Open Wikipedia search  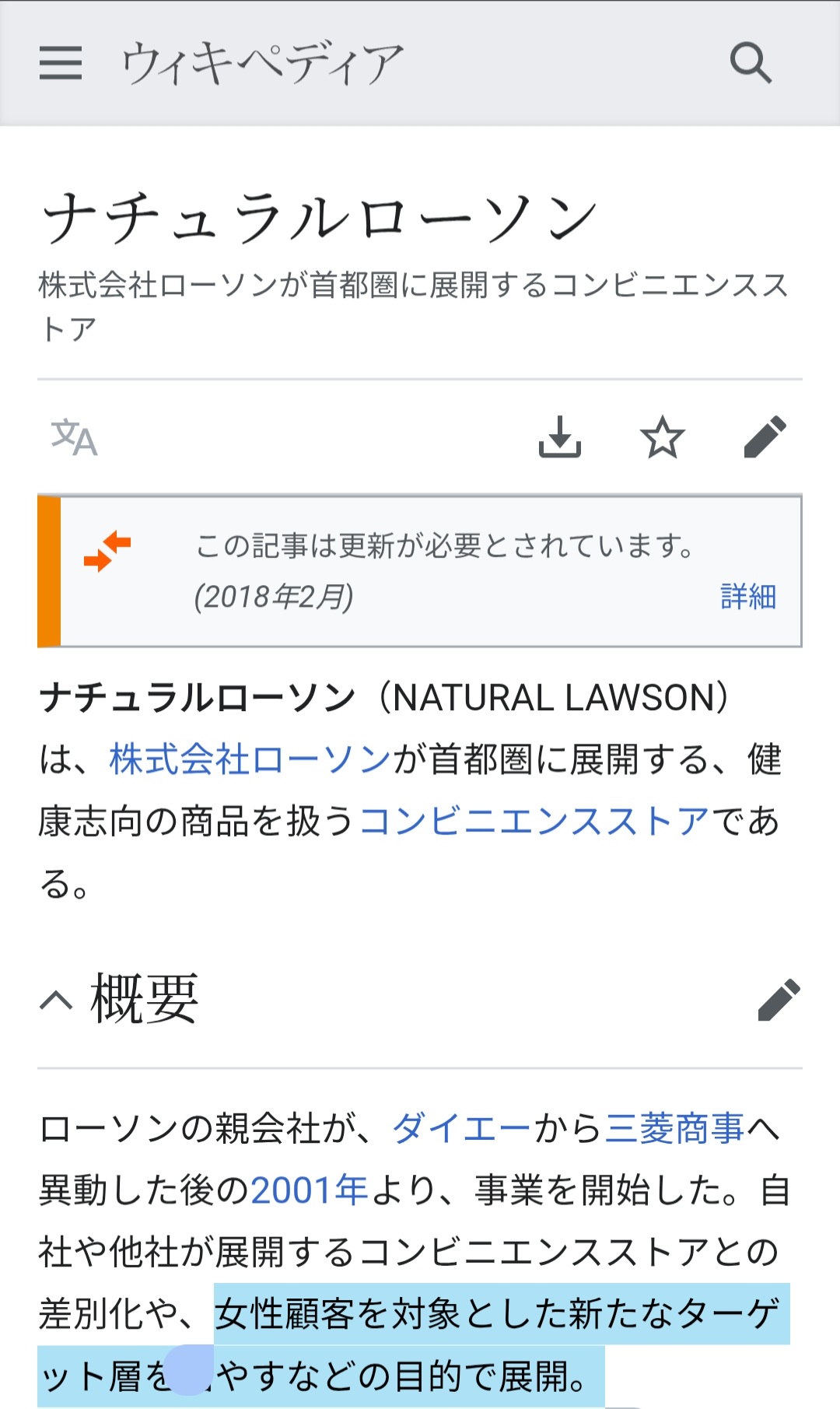click(x=751, y=63)
